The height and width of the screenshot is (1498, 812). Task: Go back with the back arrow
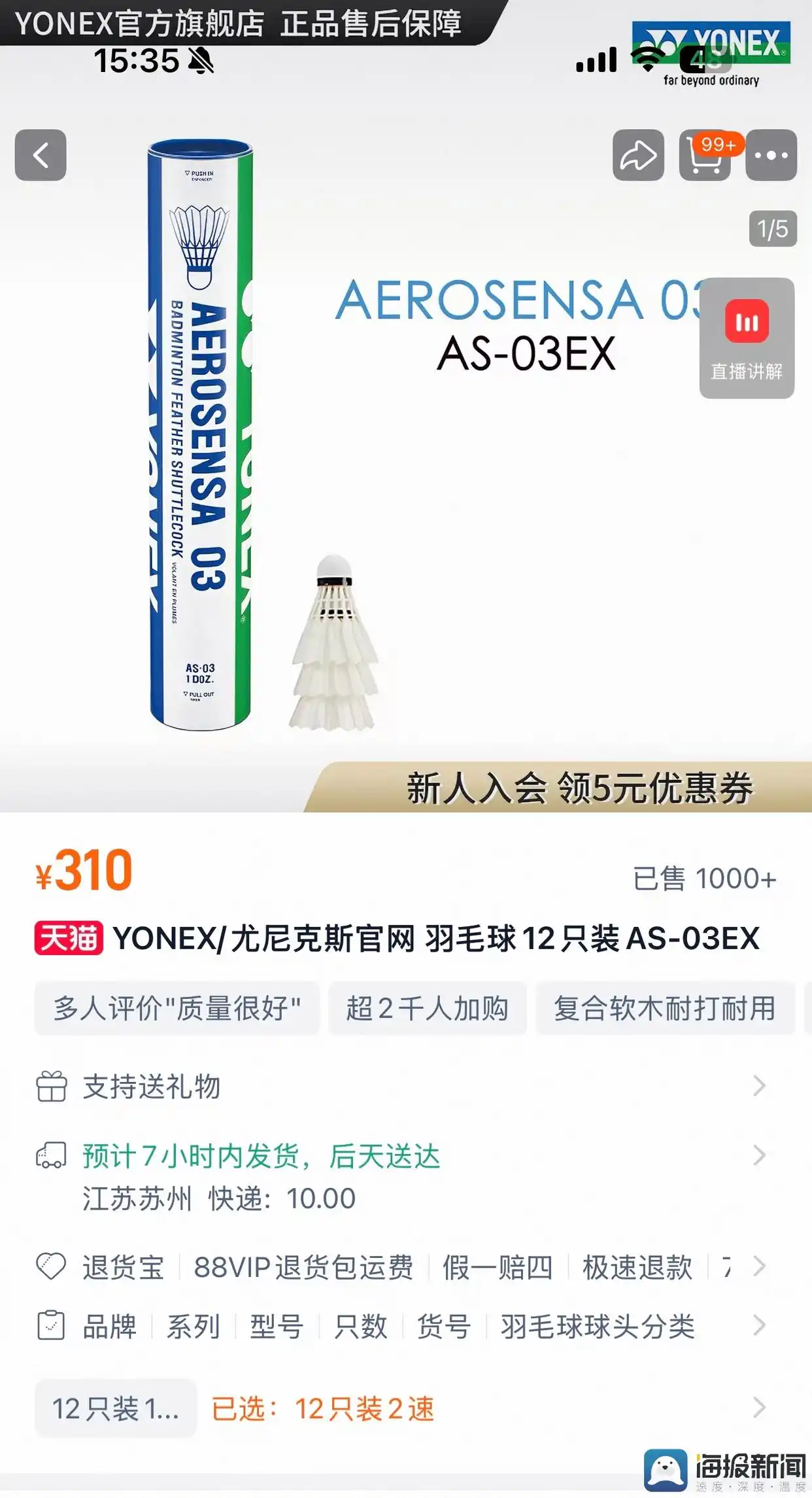[x=41, y=155]
